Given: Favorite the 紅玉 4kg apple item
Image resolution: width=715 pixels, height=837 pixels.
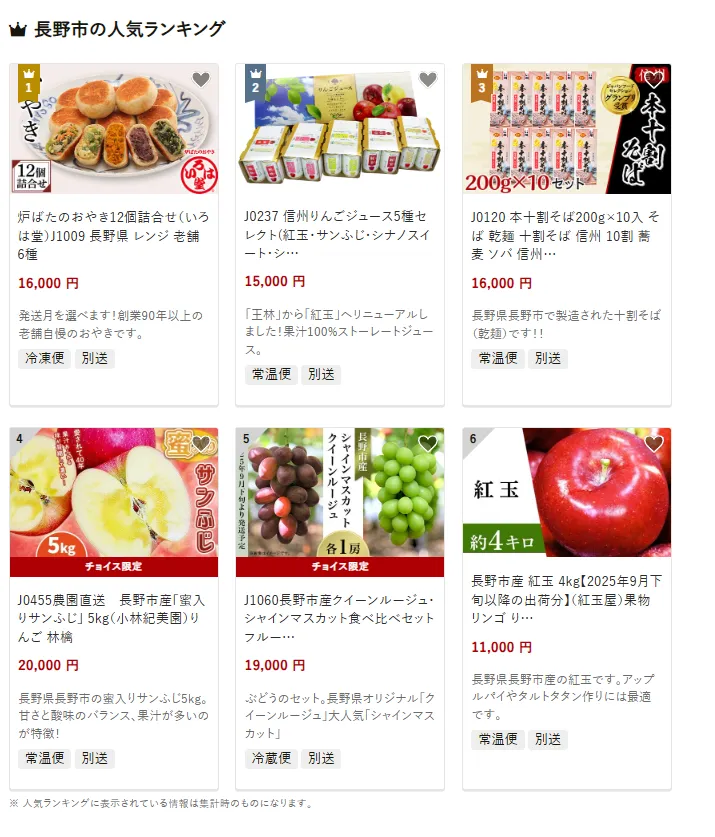Looking at the screenshot, I should tap(654, 444).
